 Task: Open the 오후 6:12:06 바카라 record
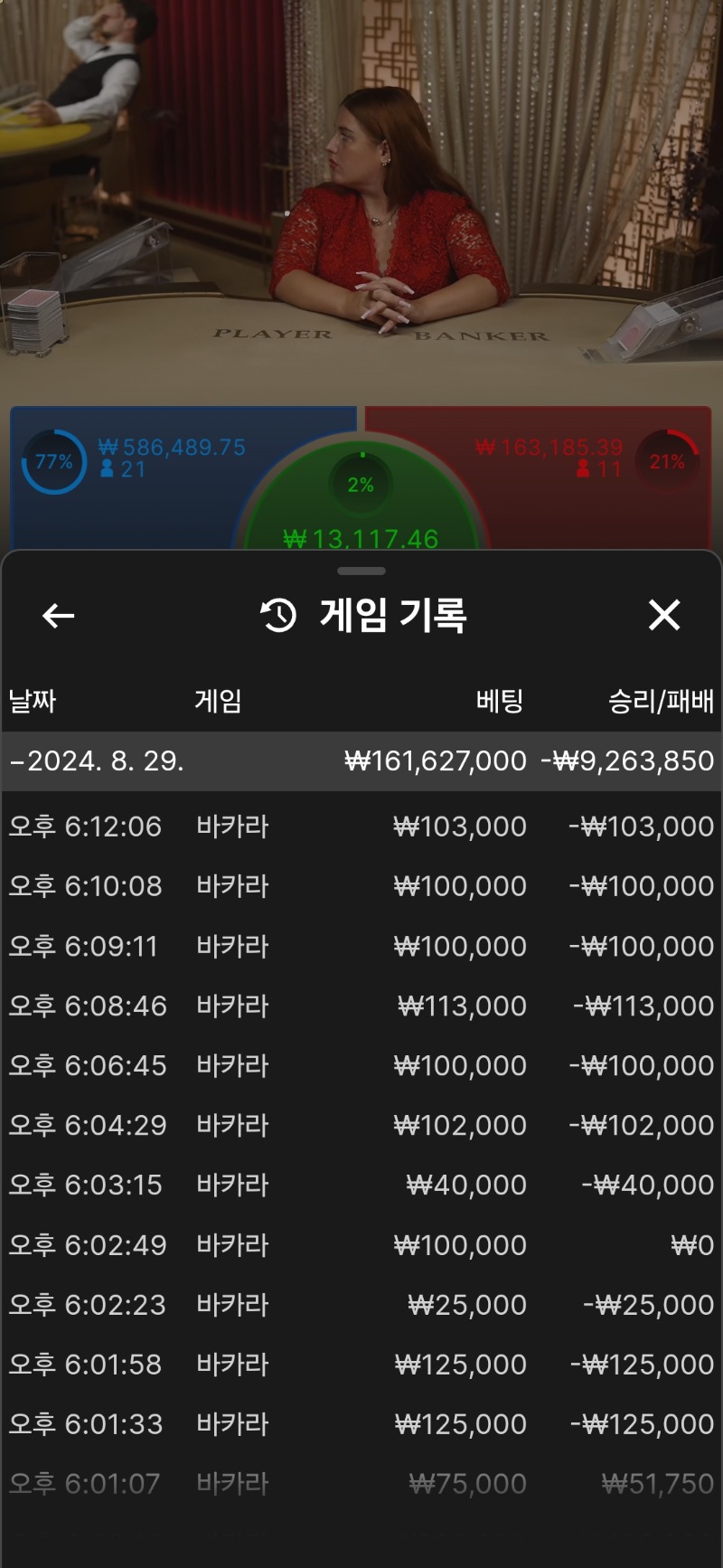pos(361,827)
